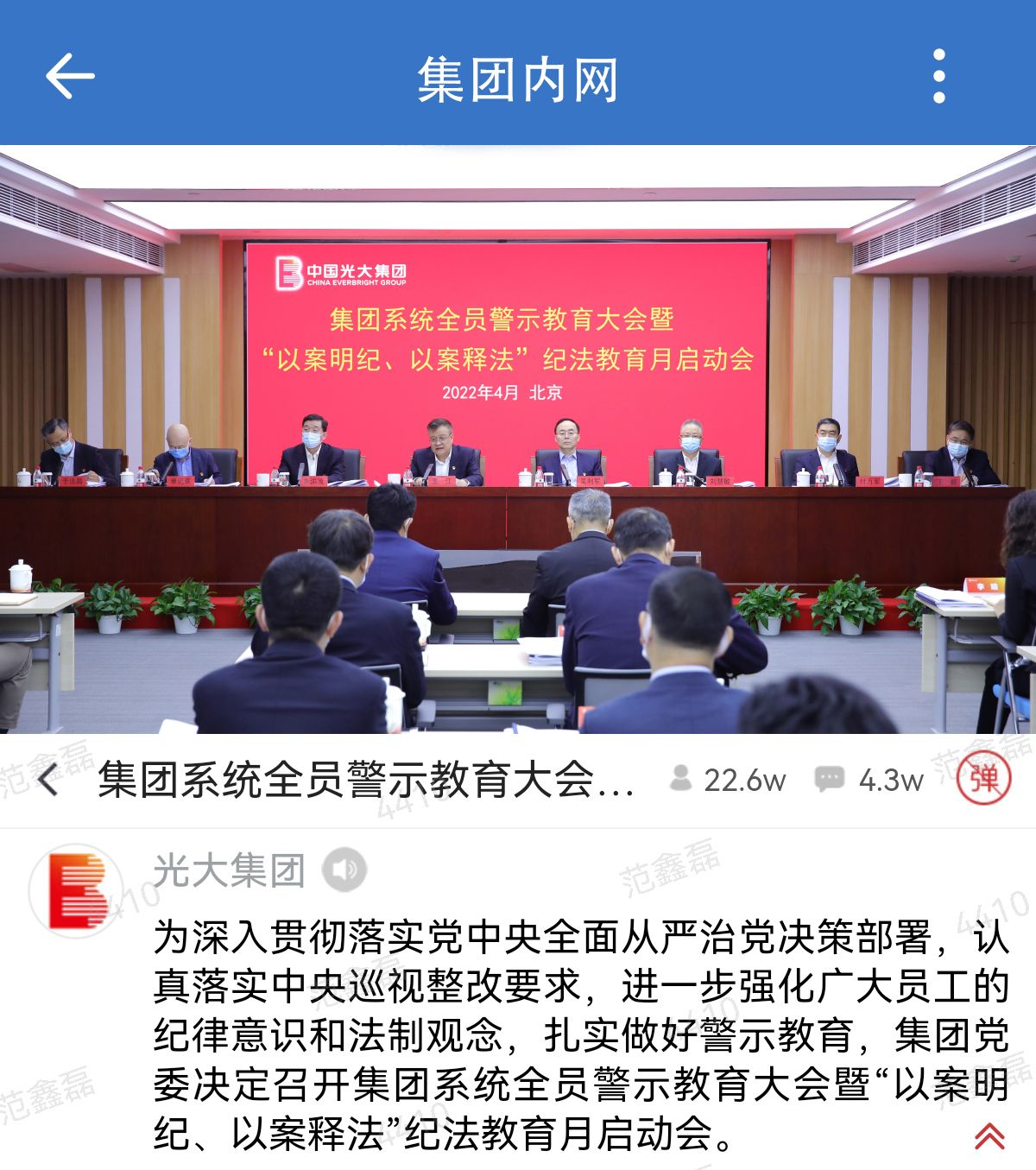This screenshot has height=1170, width=1036.
Task: Tap the meeting video to show playback controls
Action: (x=518, y=440)
